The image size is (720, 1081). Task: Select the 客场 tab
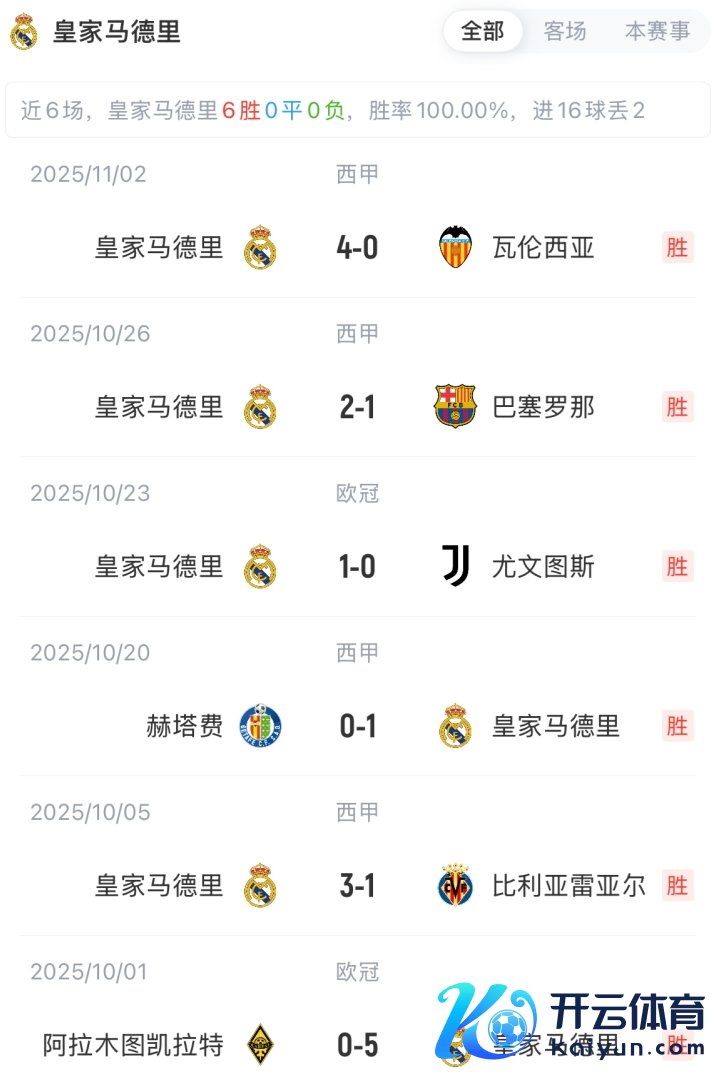point(565,32)
